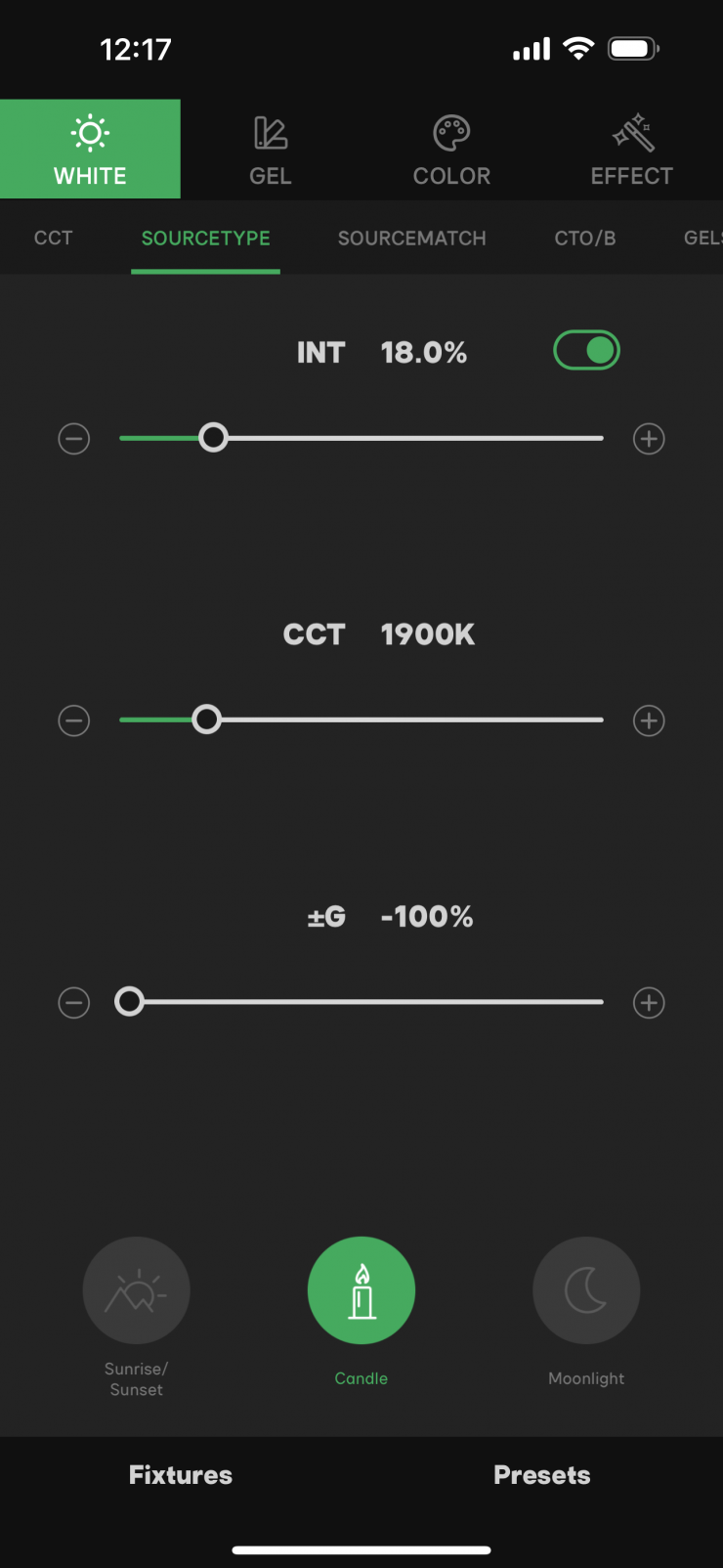Raise CCT with its plus button
The width and height of the screenshot is (723, 1568).
[649, 720]
